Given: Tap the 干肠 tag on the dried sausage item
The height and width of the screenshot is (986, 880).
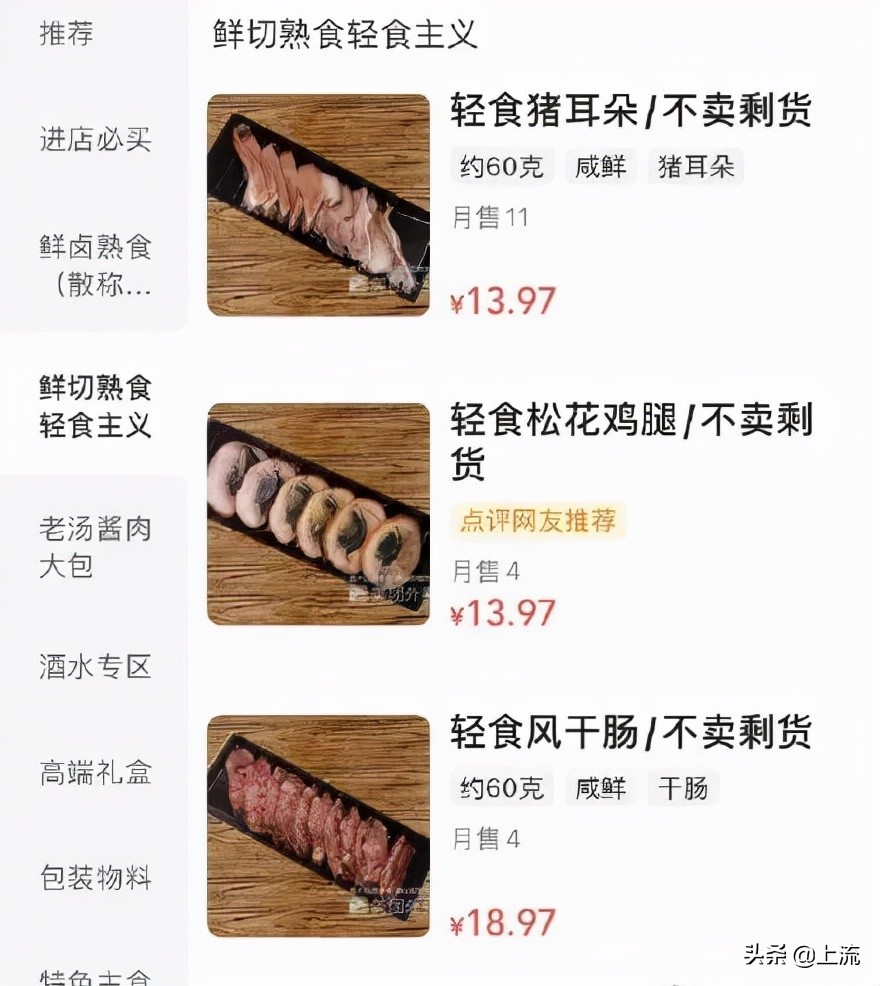Looking at the screenshot, I should point(682,788).
